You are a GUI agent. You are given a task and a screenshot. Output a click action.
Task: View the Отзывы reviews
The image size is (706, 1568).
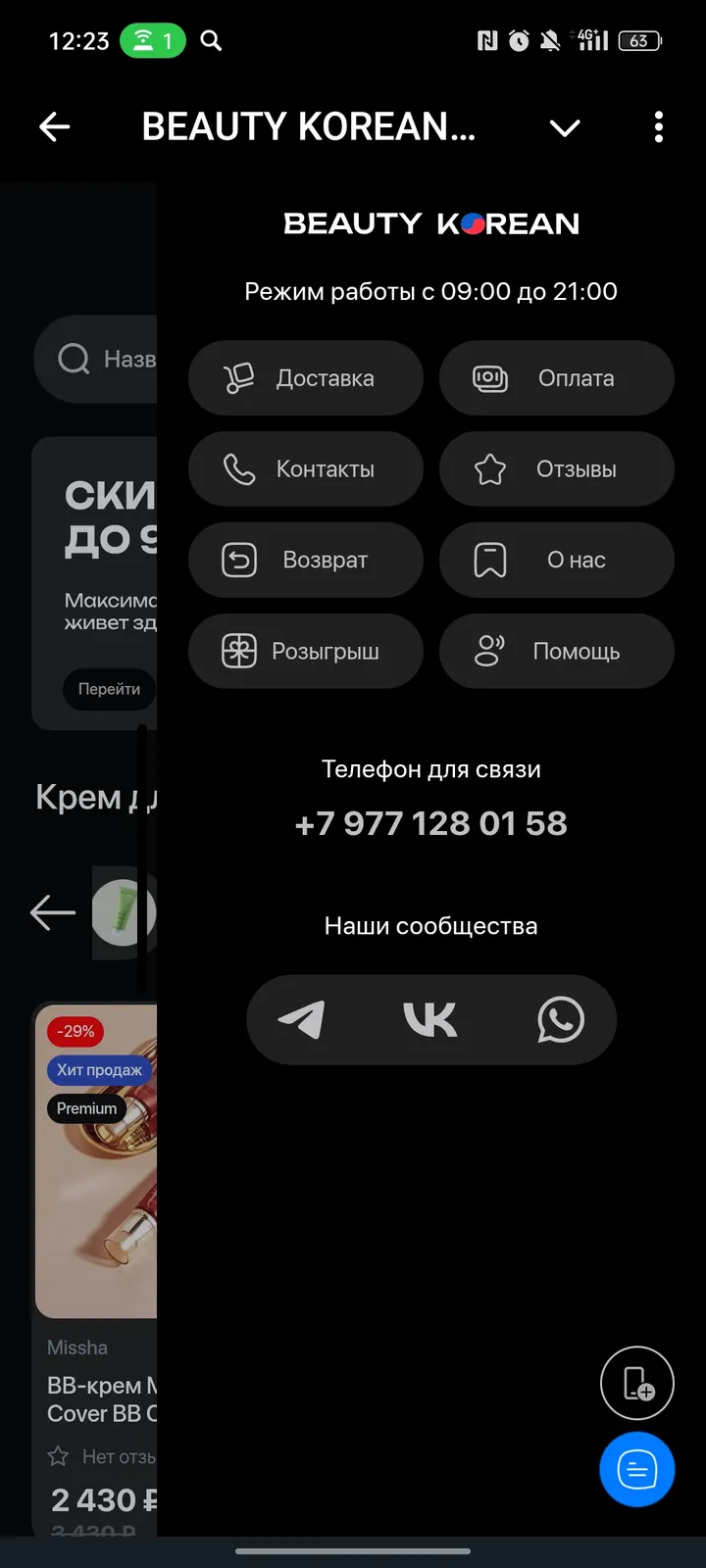(556, 469)
